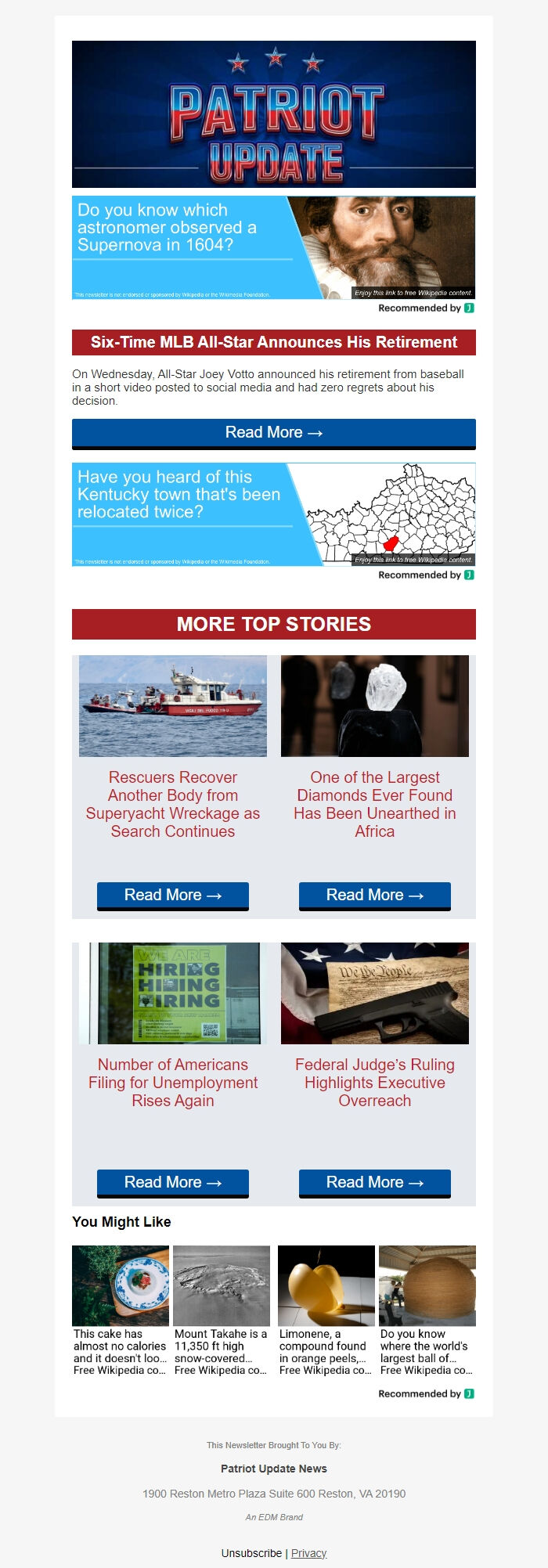Tap Read More under Federal Judge's Ruling story
The image size is (548, 1568).
(374, 1183)
